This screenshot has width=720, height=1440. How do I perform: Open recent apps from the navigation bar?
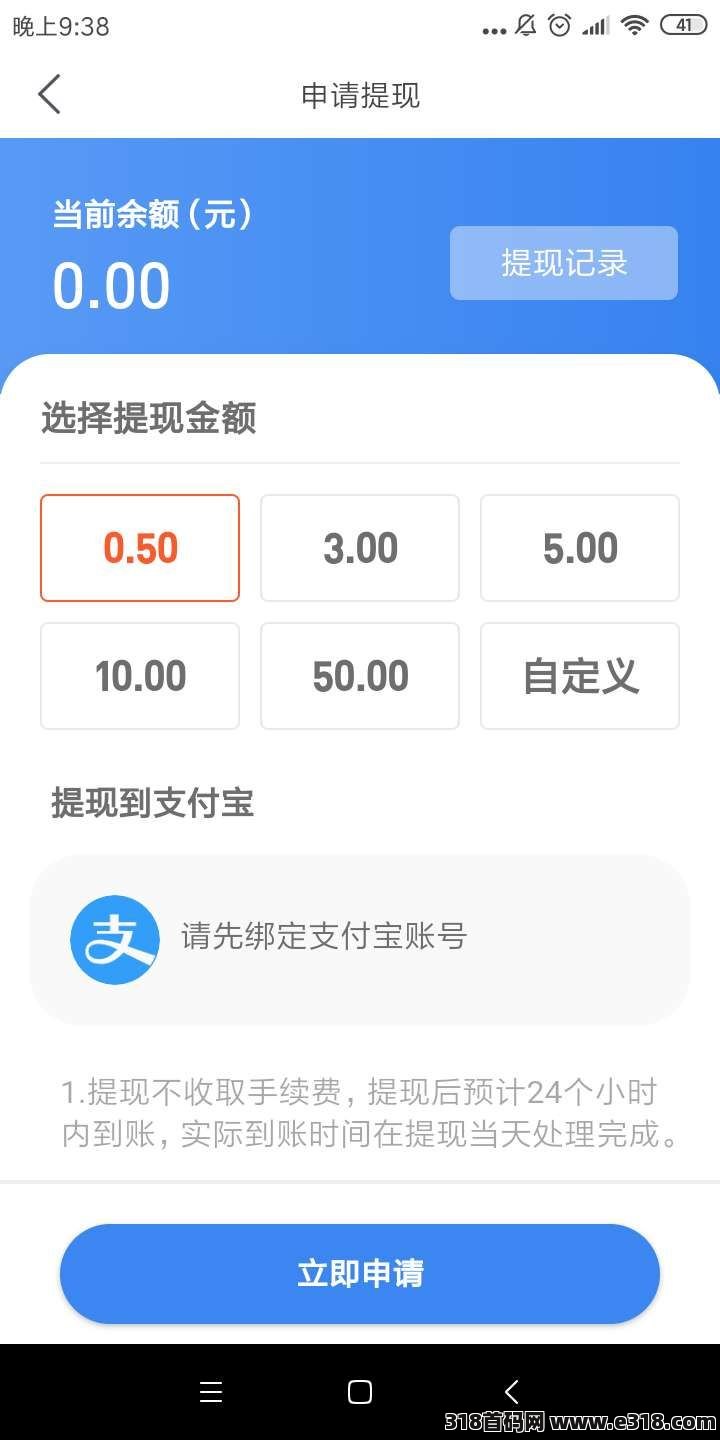(211, 1391)
